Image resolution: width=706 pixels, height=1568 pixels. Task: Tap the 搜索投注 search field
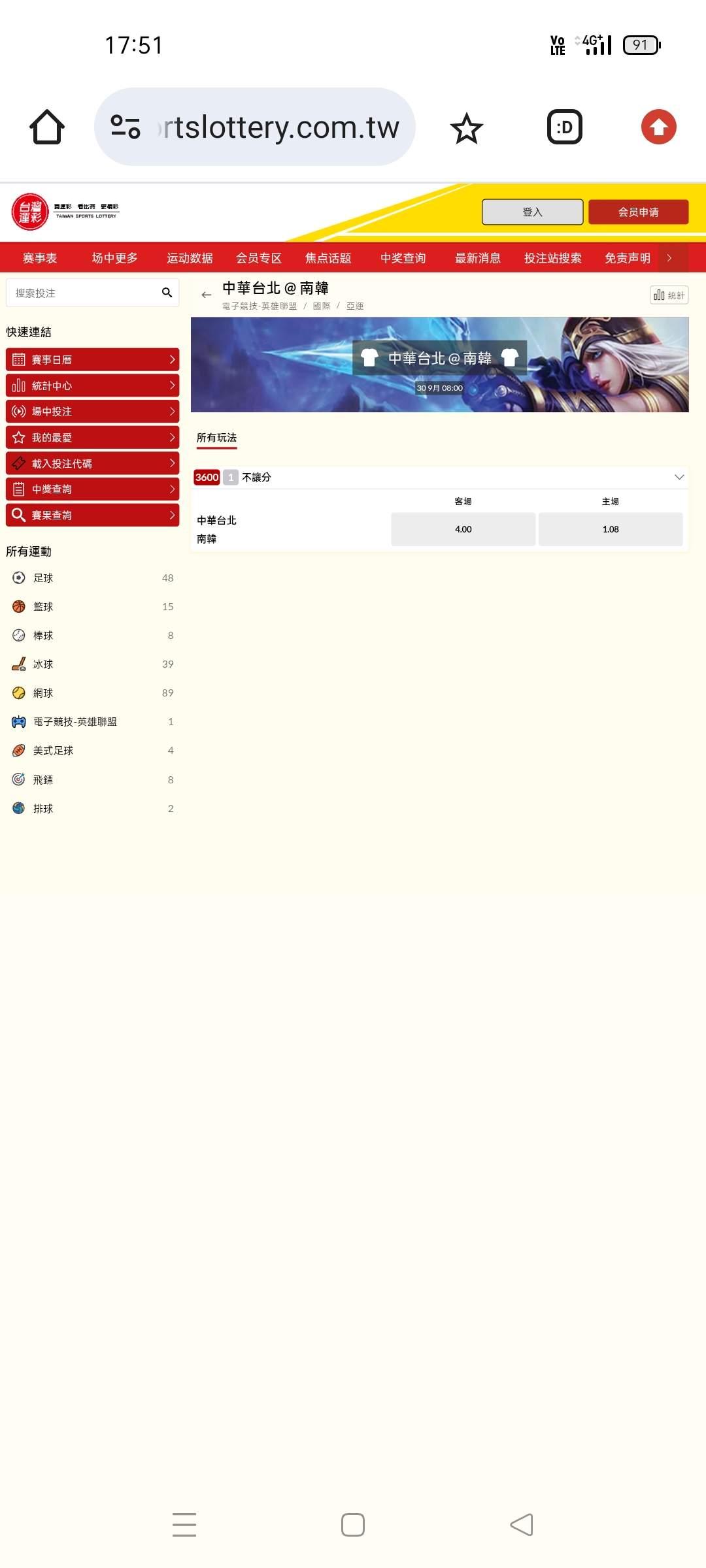click(92, 293)
